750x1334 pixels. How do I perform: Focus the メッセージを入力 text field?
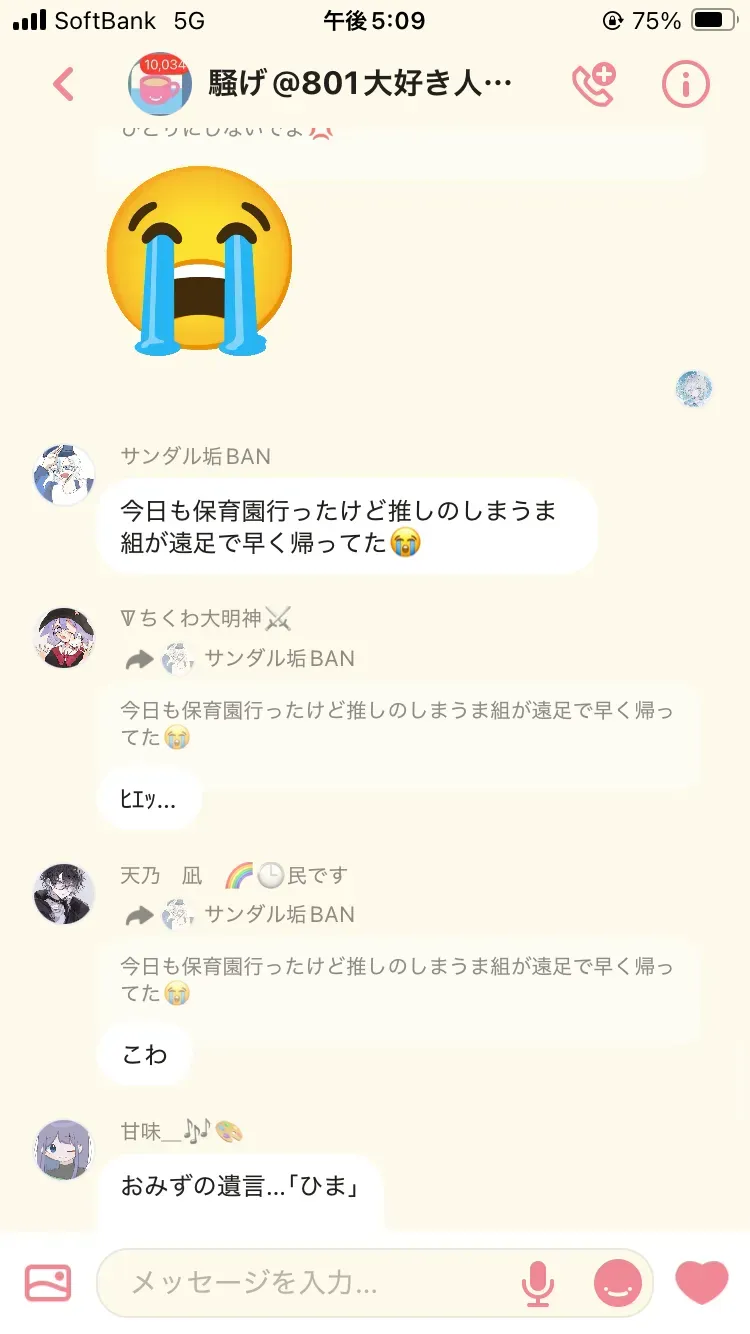tap(310, 1283)
